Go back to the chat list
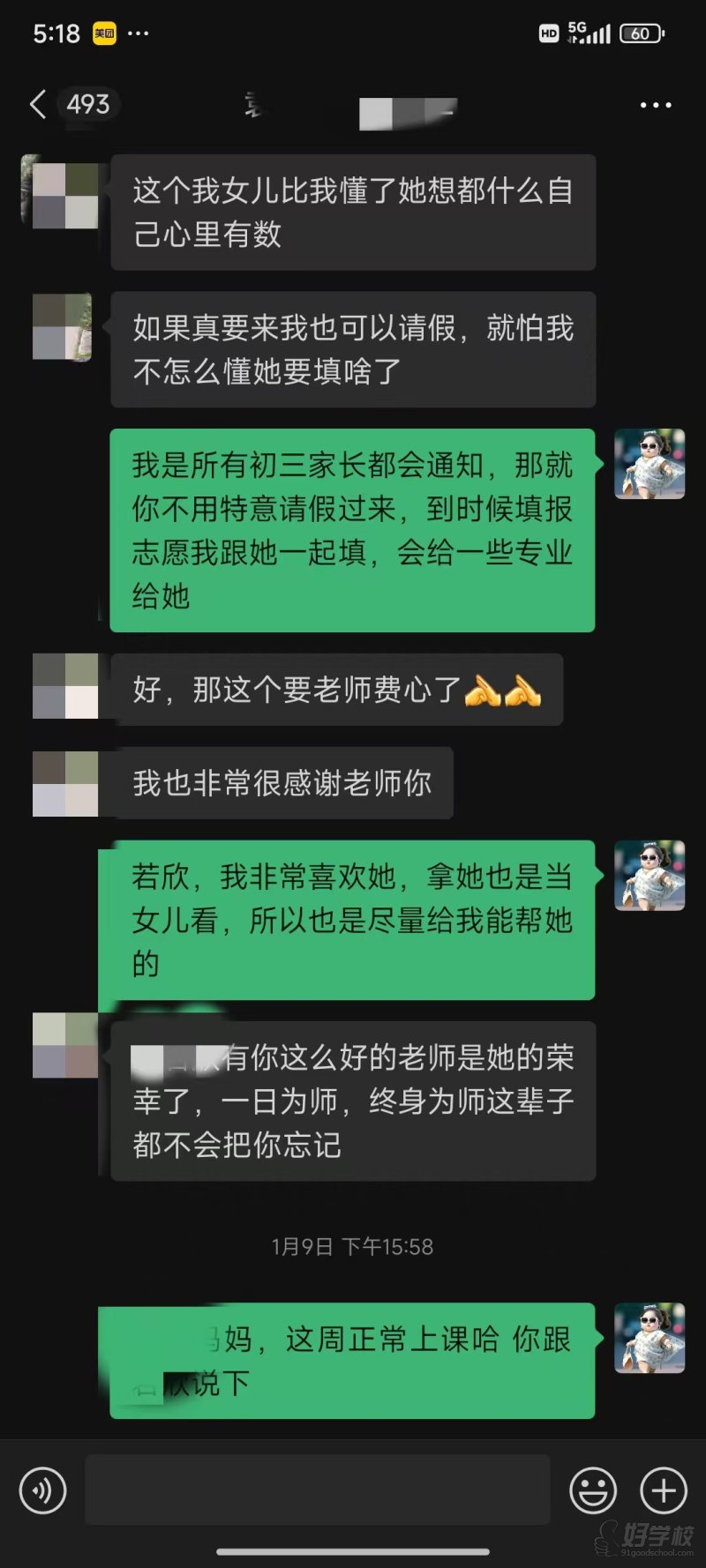Screen dimensions: 706x1568 point(39,105)
